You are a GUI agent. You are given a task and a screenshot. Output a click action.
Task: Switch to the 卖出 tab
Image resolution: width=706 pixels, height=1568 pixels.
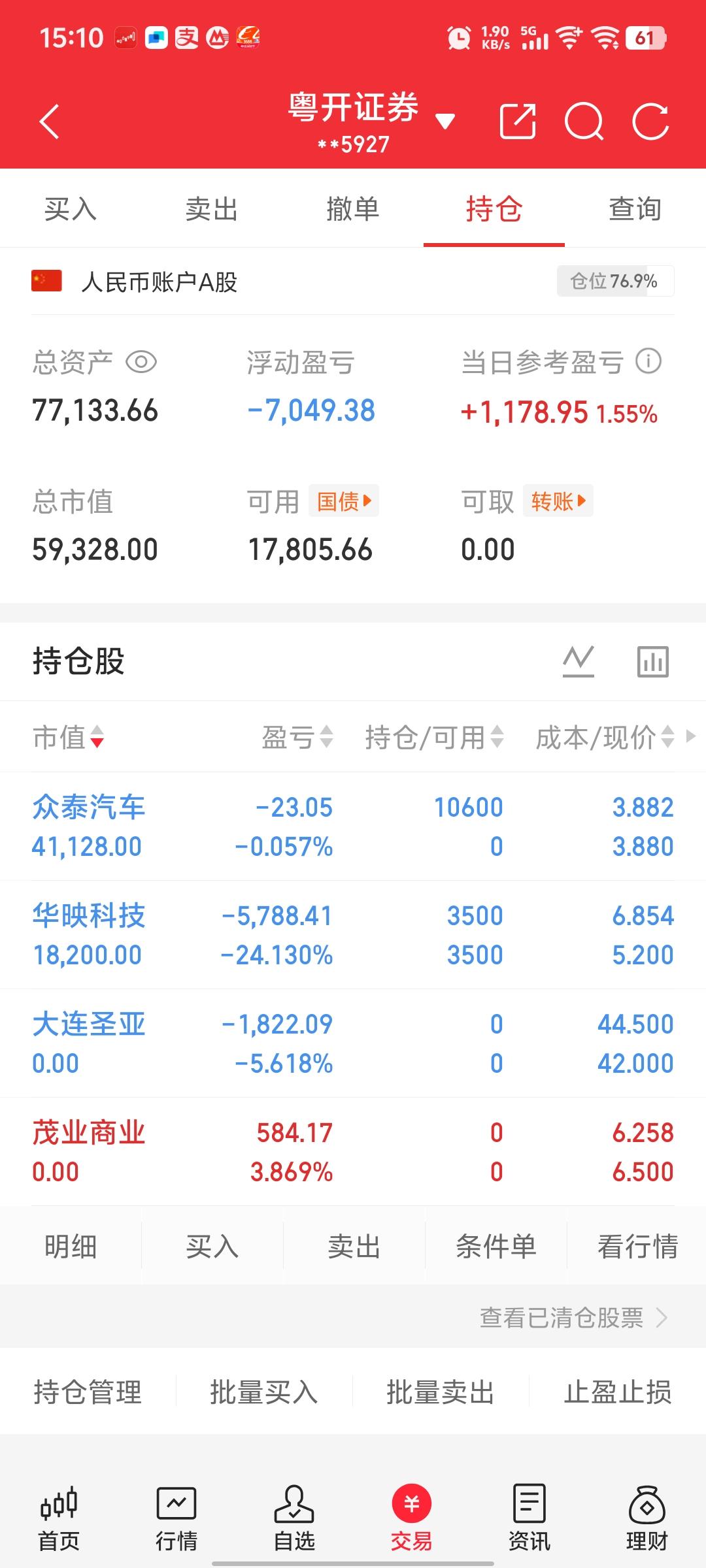(x=212, y=209)
